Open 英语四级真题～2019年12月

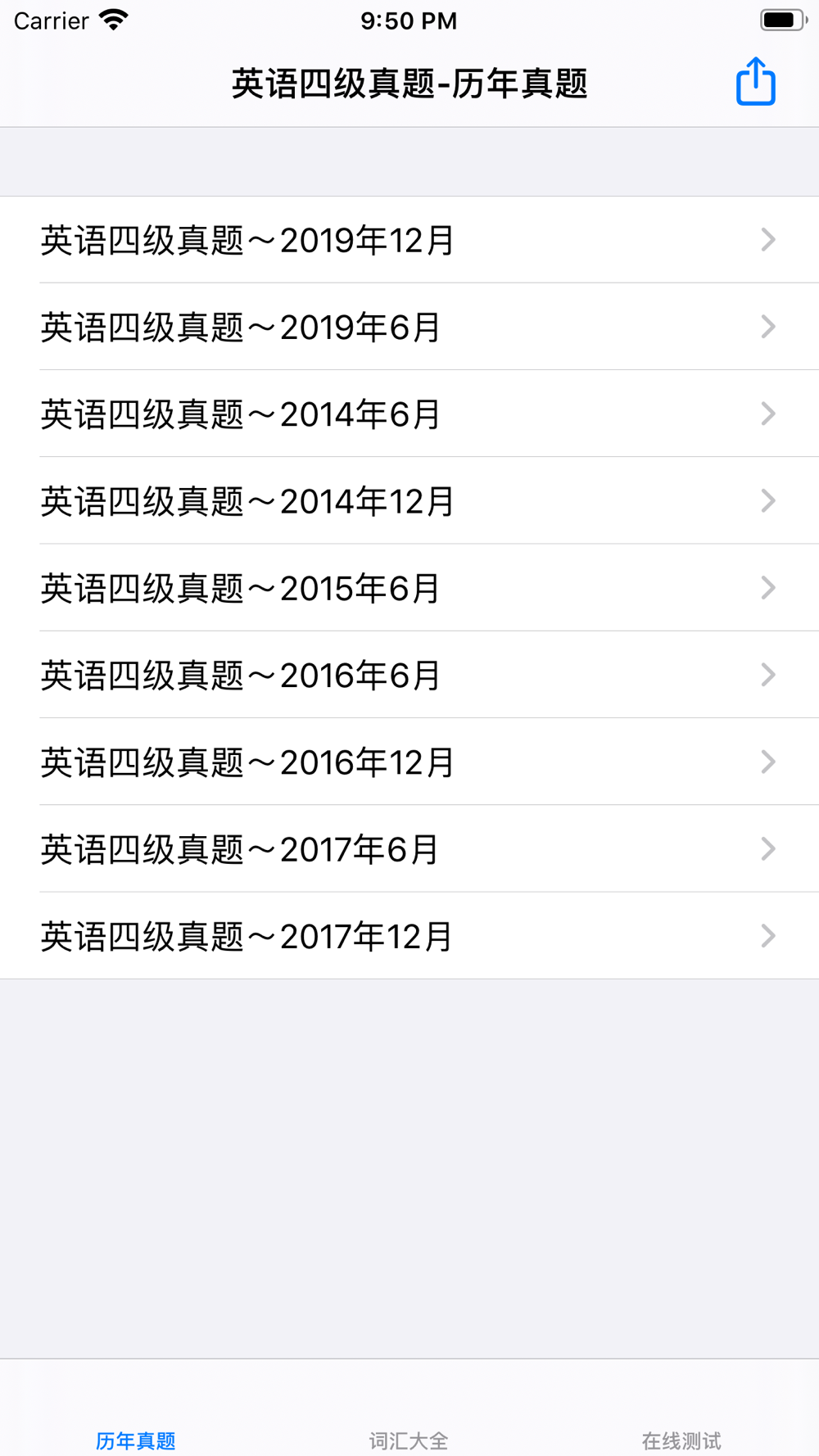coord(409,240)
